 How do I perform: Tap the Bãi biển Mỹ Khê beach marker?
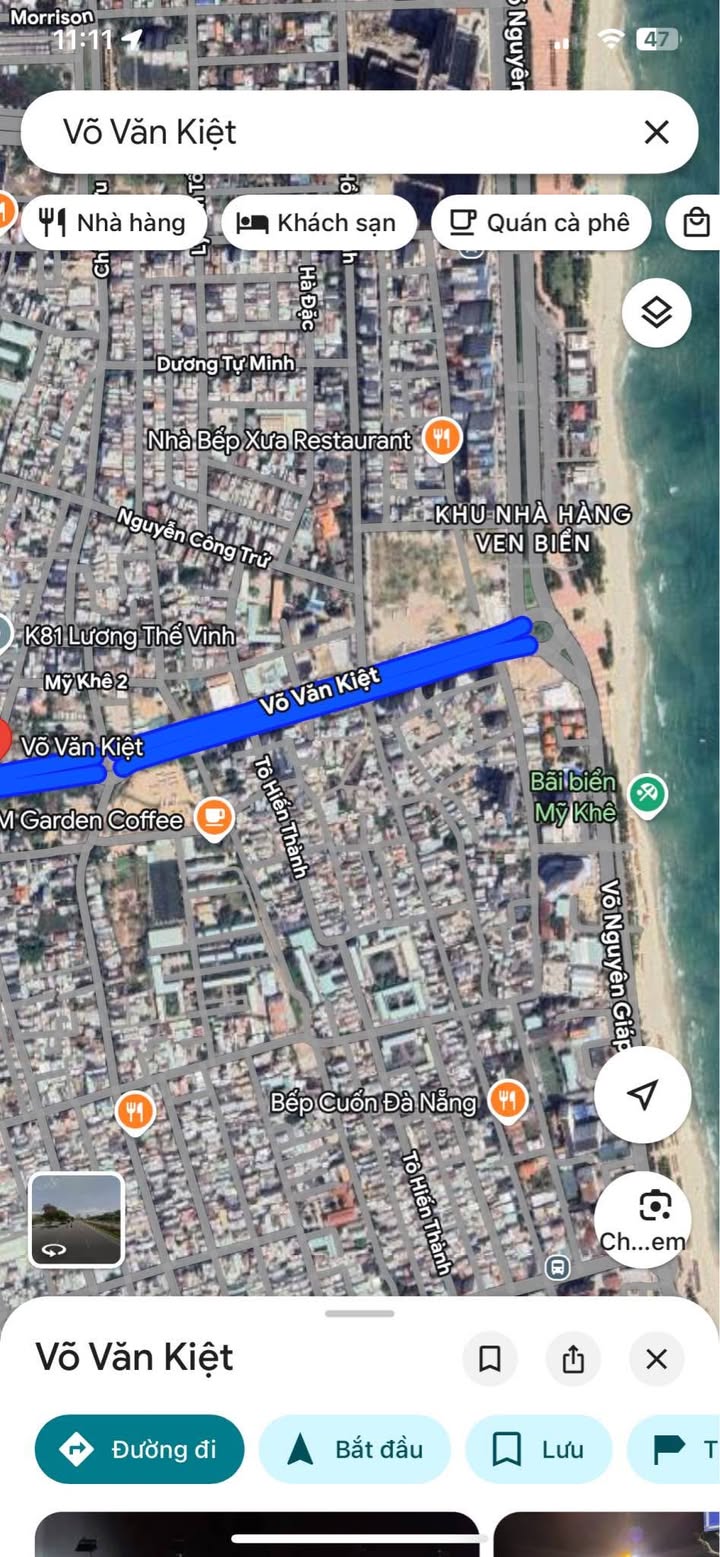coord(647,796)
